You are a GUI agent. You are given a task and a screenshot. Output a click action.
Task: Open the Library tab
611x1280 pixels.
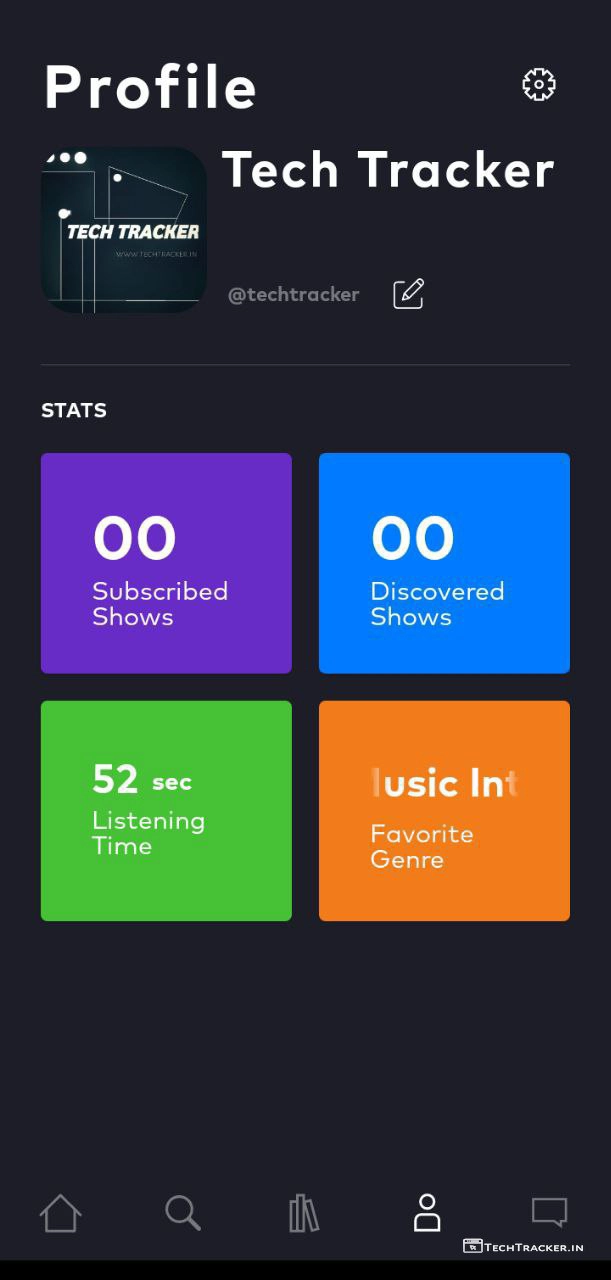pos(304,1213)
